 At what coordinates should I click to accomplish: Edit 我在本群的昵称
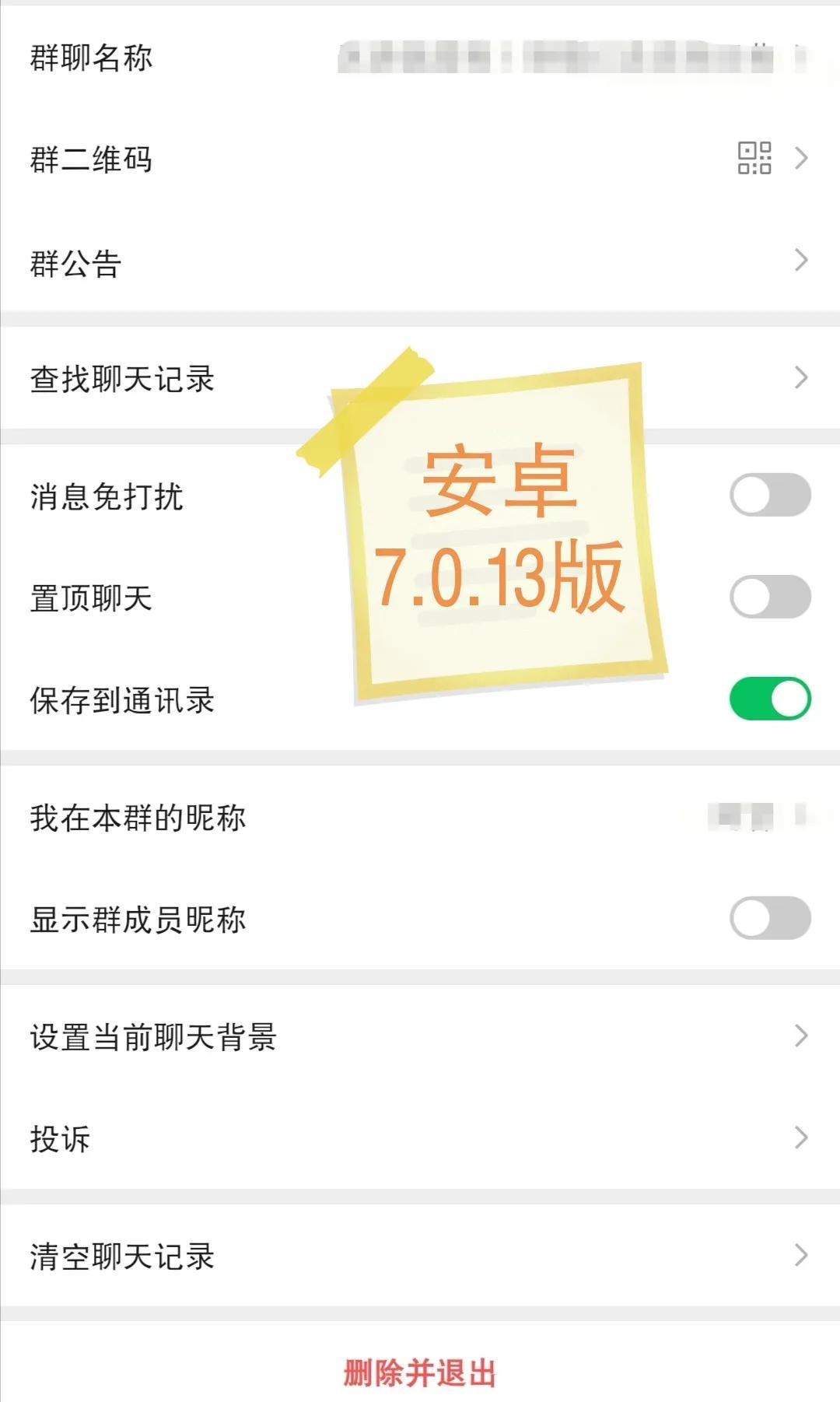(x=420, y=817)
